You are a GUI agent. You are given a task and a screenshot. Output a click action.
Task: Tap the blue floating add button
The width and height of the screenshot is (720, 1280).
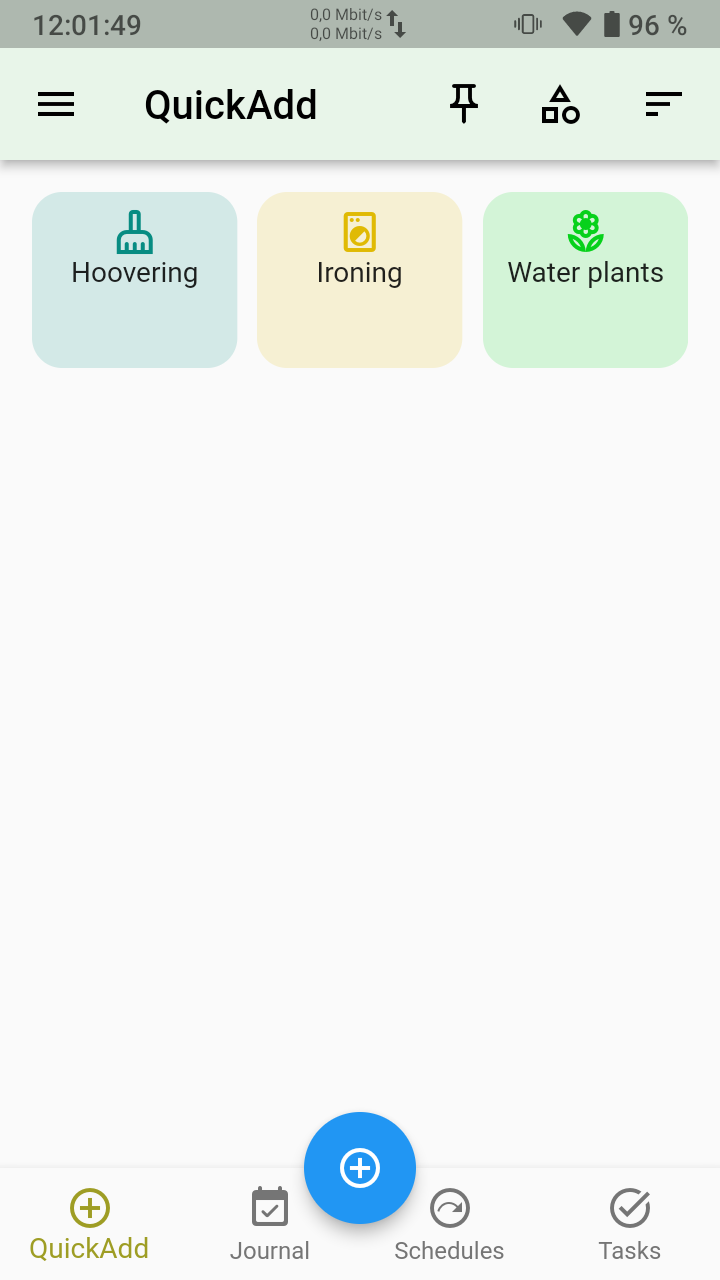[x=360, y=1167]
